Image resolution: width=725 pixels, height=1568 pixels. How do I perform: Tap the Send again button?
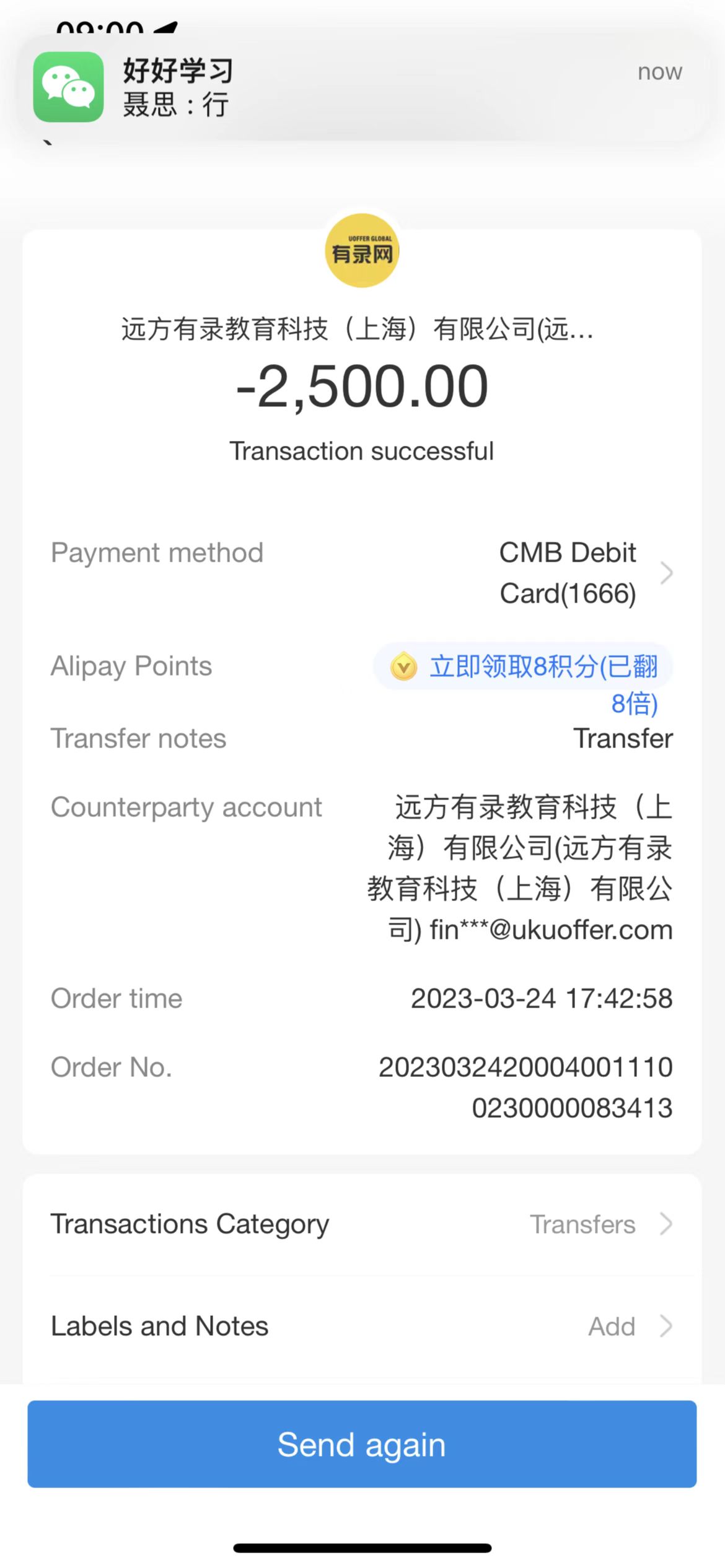[362, 1444]
